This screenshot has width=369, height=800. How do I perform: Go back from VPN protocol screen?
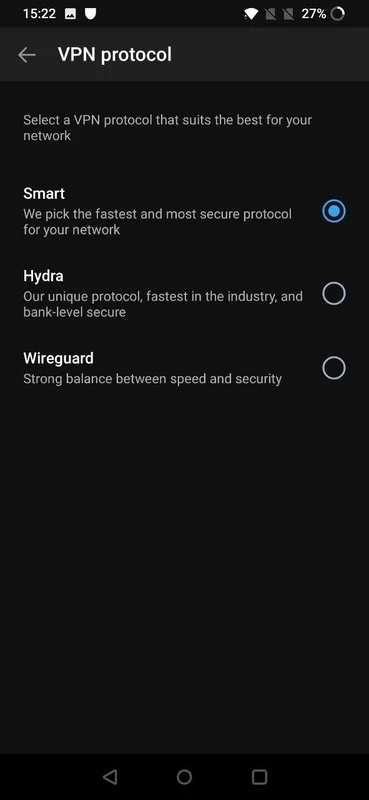point(27,55)
